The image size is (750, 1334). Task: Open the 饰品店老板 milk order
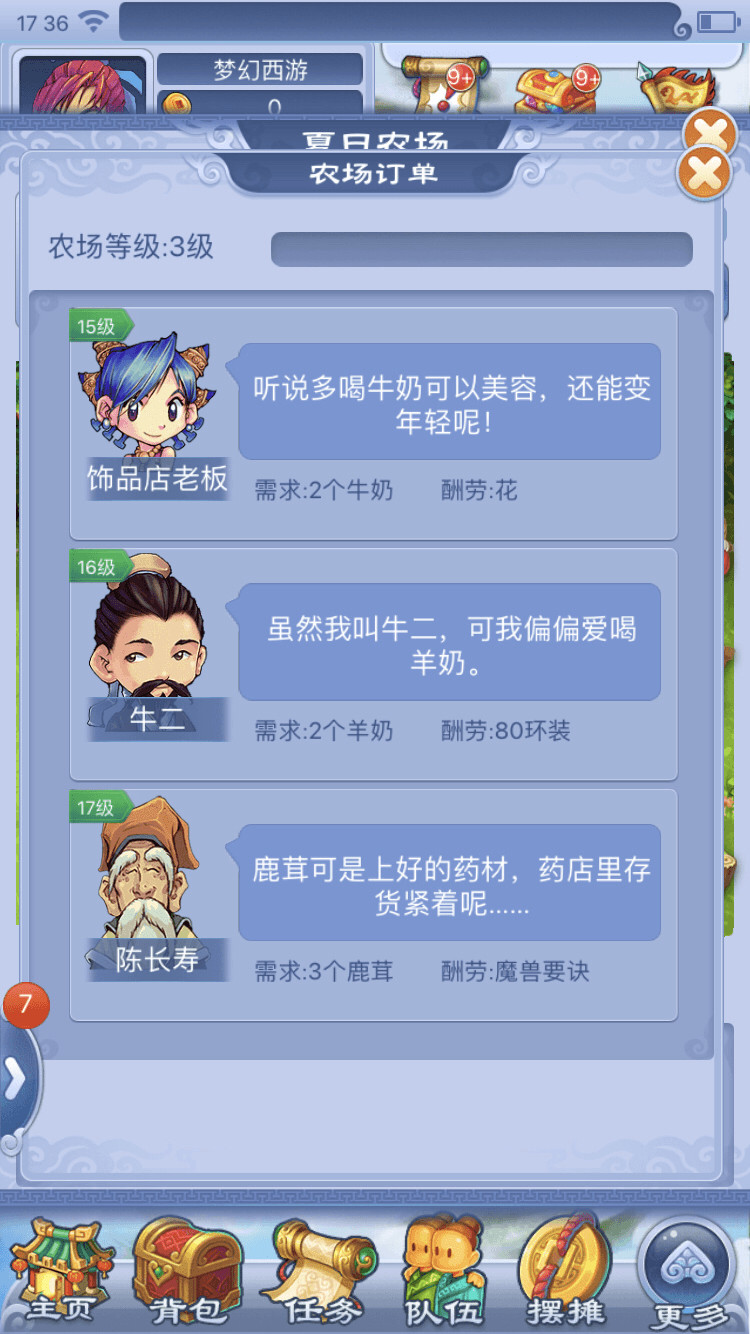pos(373,423)
